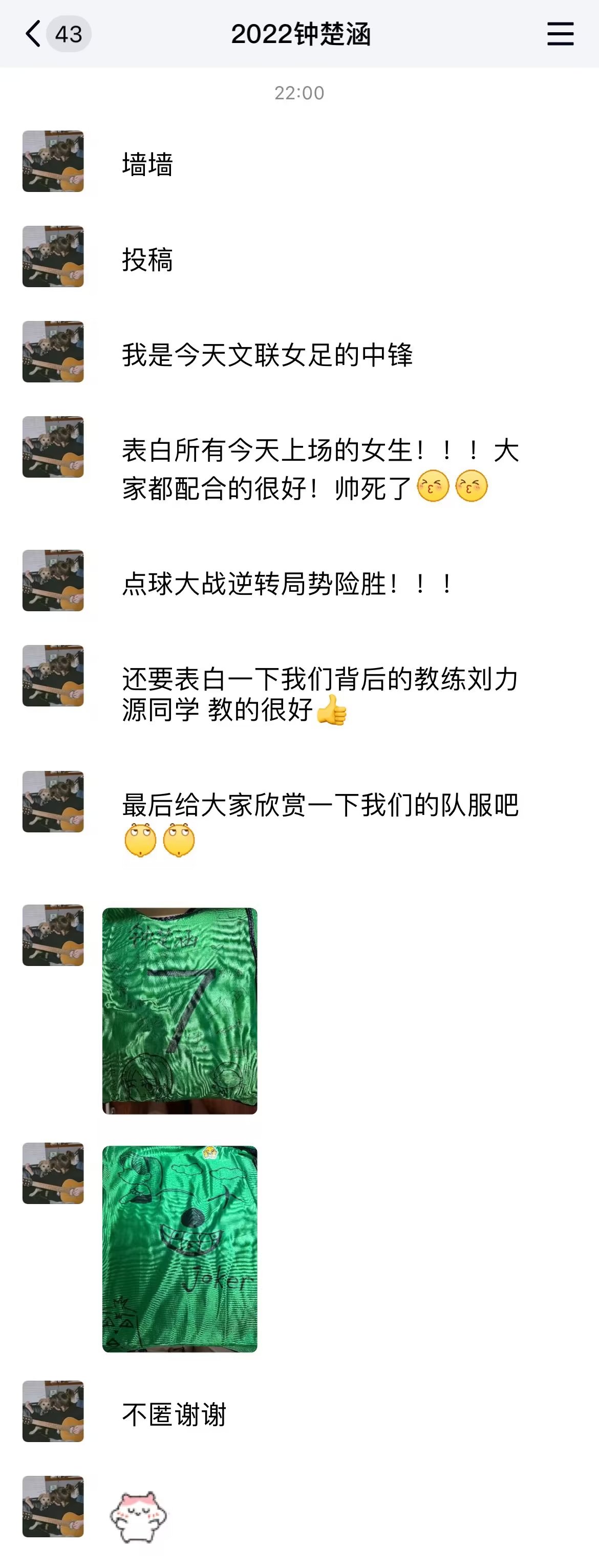The height and width of the screenshot is (1568, 599).
Task: View the Joker jersey photo
Action: point(180,1249)
